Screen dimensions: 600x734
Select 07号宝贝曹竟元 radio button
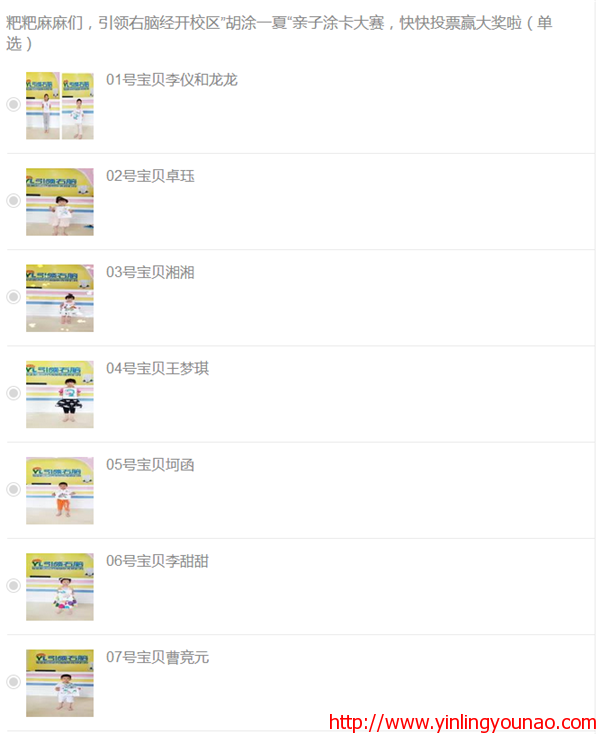click(x=13, y=681)
